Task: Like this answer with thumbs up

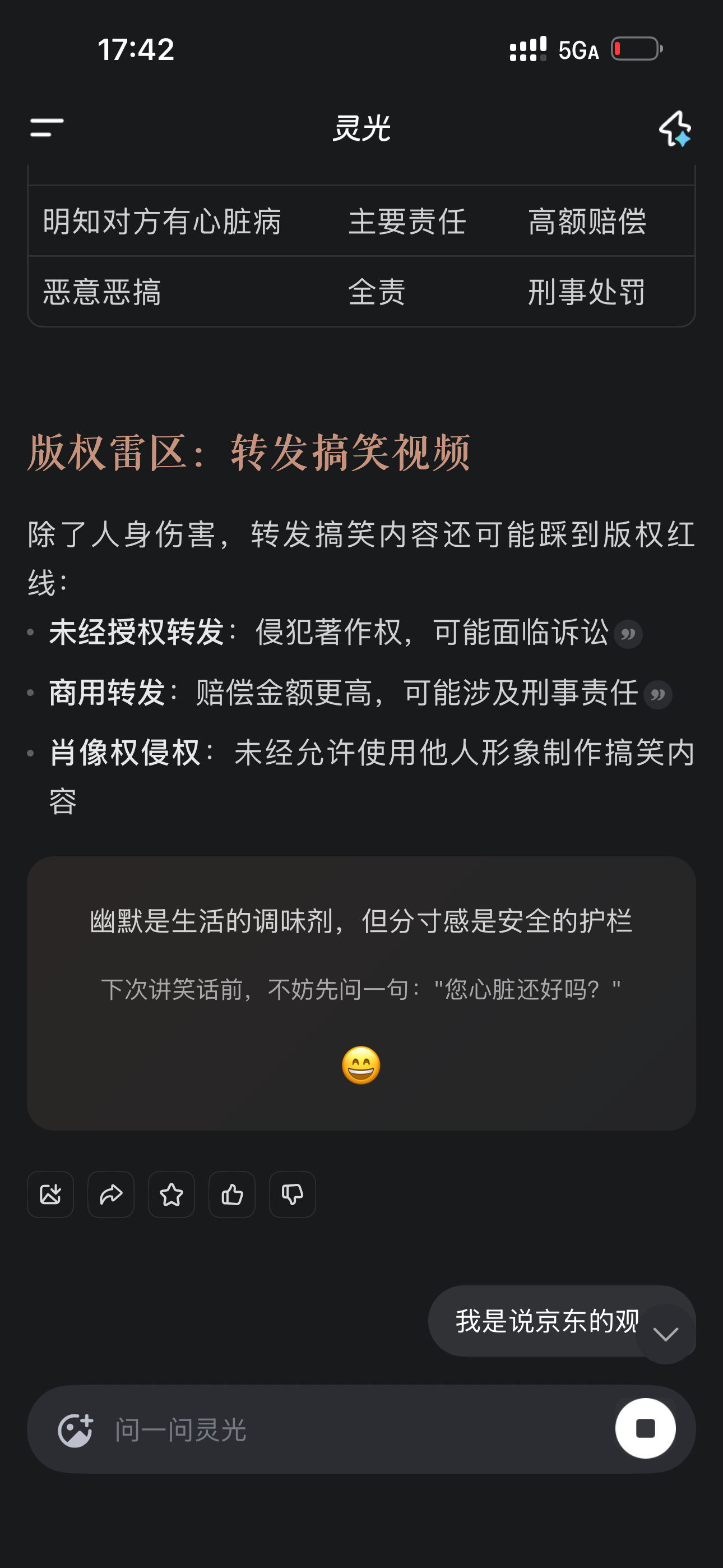Action: tap(232, 1195)
